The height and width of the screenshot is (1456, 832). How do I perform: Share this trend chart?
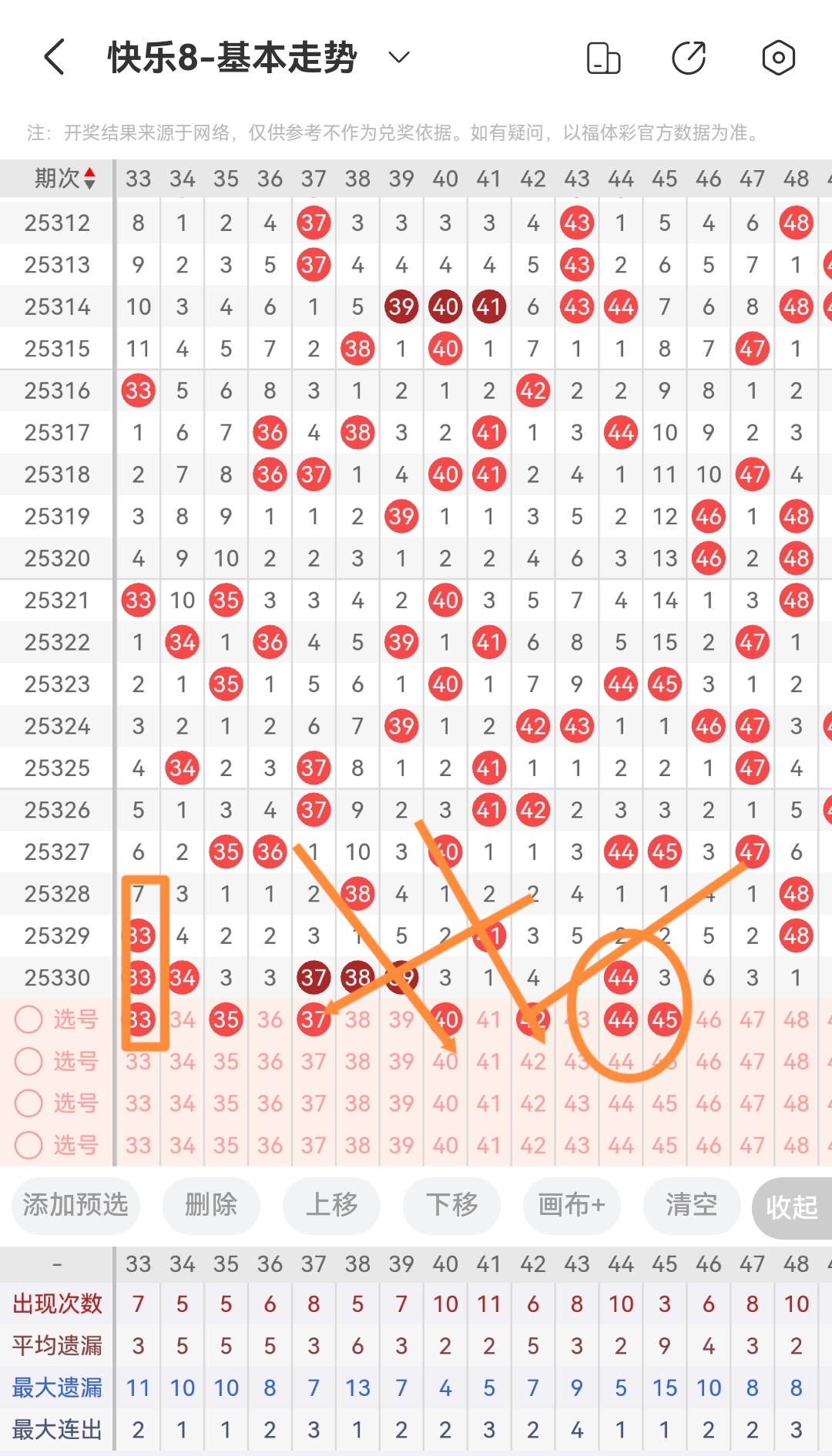[x=689, y=58]
